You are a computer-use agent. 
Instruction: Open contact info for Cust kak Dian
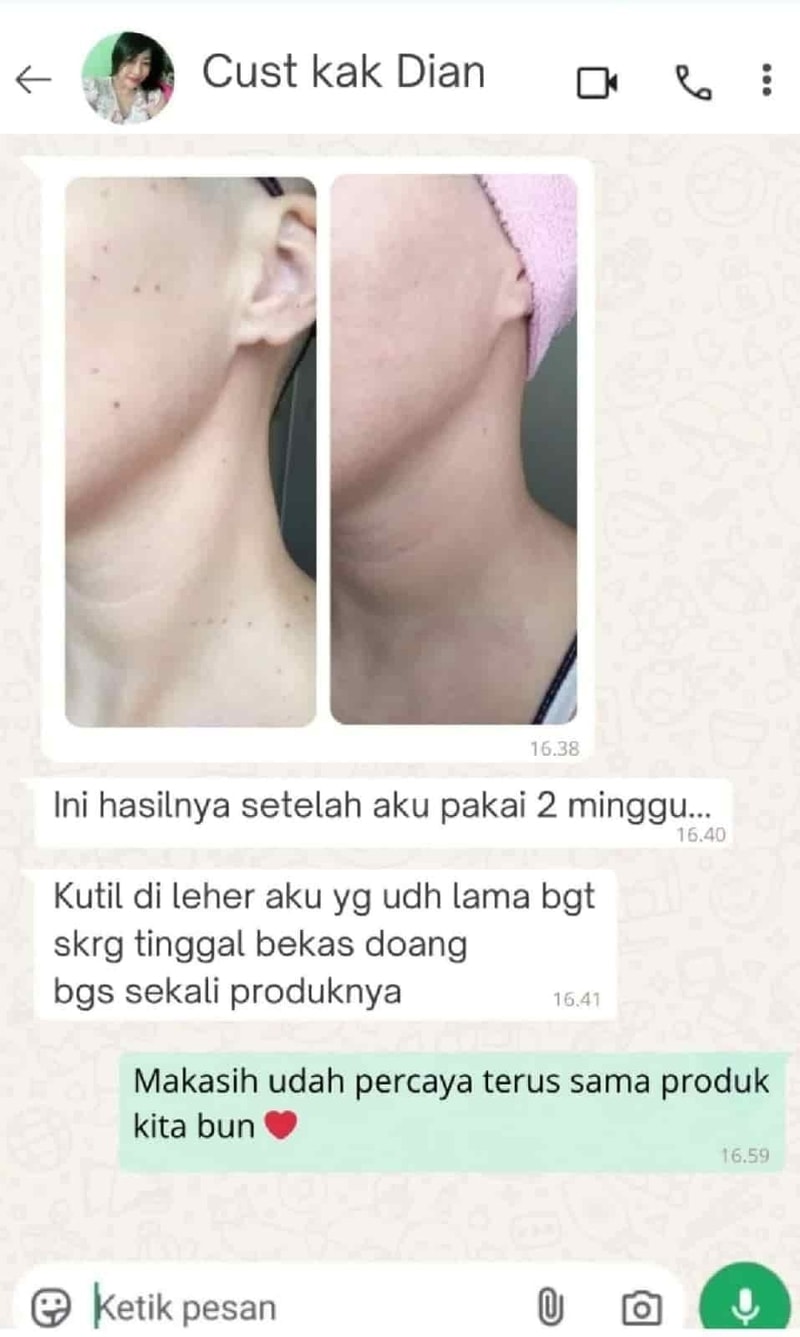point(343,73)
